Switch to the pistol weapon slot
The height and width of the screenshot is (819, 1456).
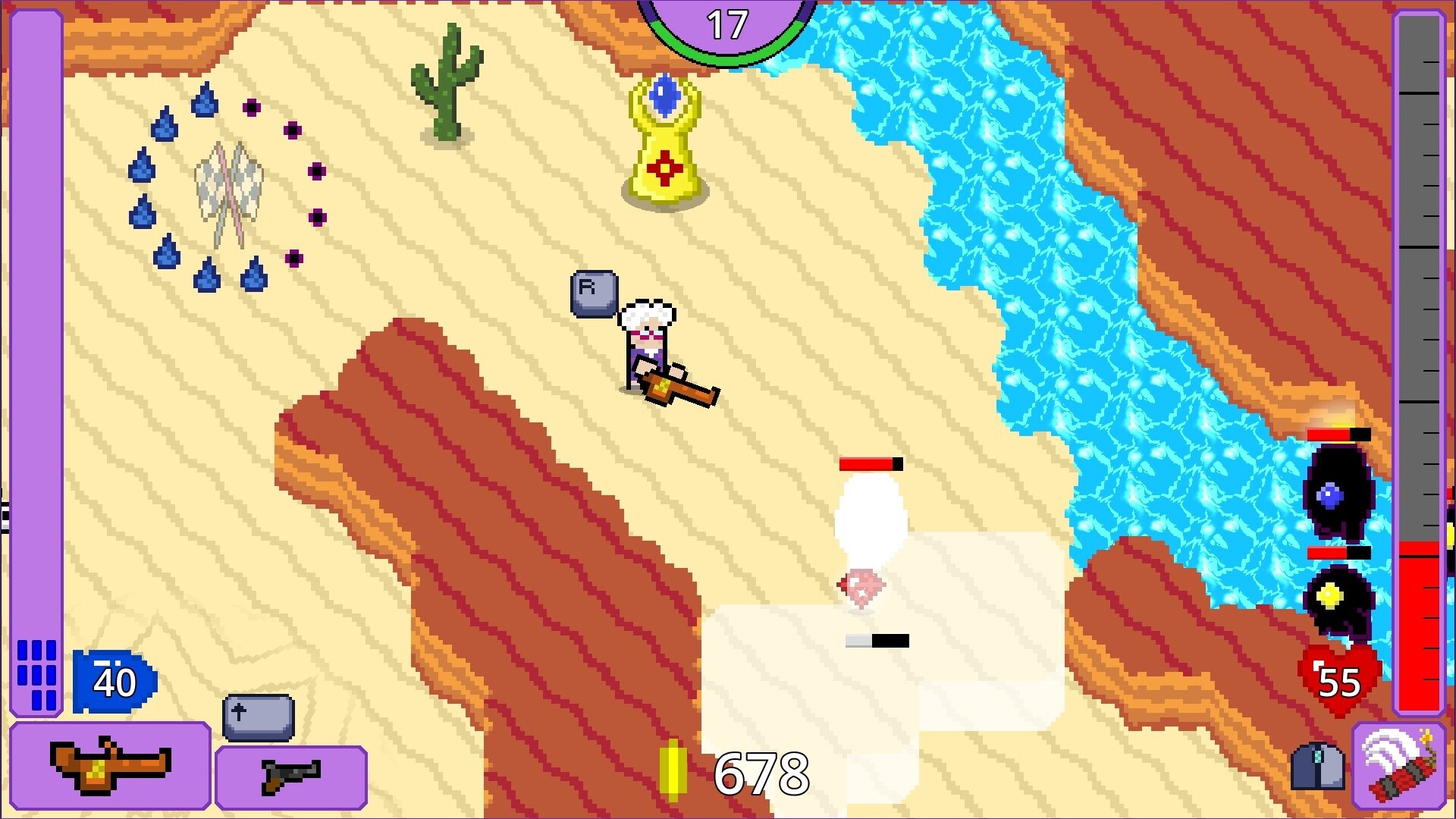291,777
